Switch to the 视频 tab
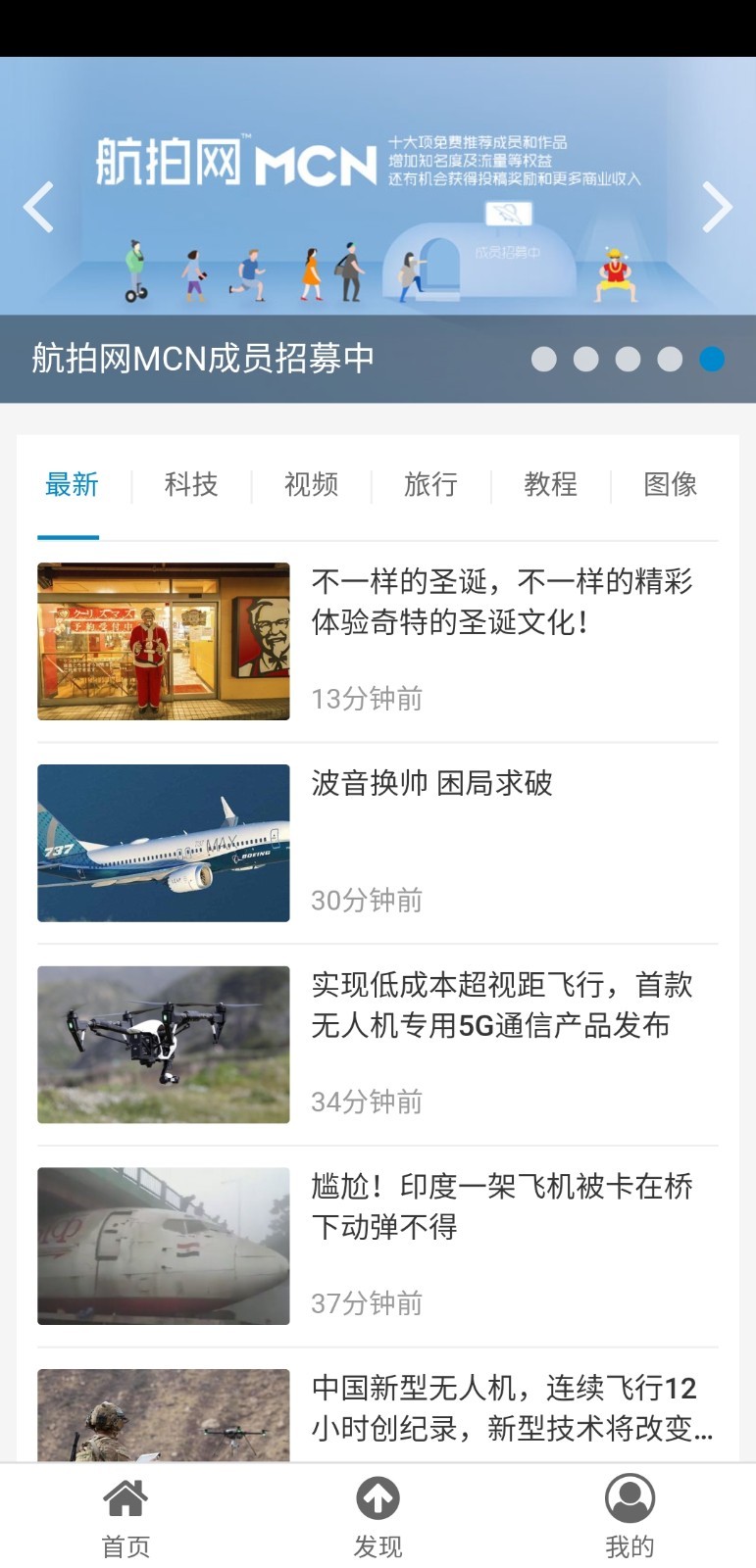The image size is (756, 1568). coord(311,484)
